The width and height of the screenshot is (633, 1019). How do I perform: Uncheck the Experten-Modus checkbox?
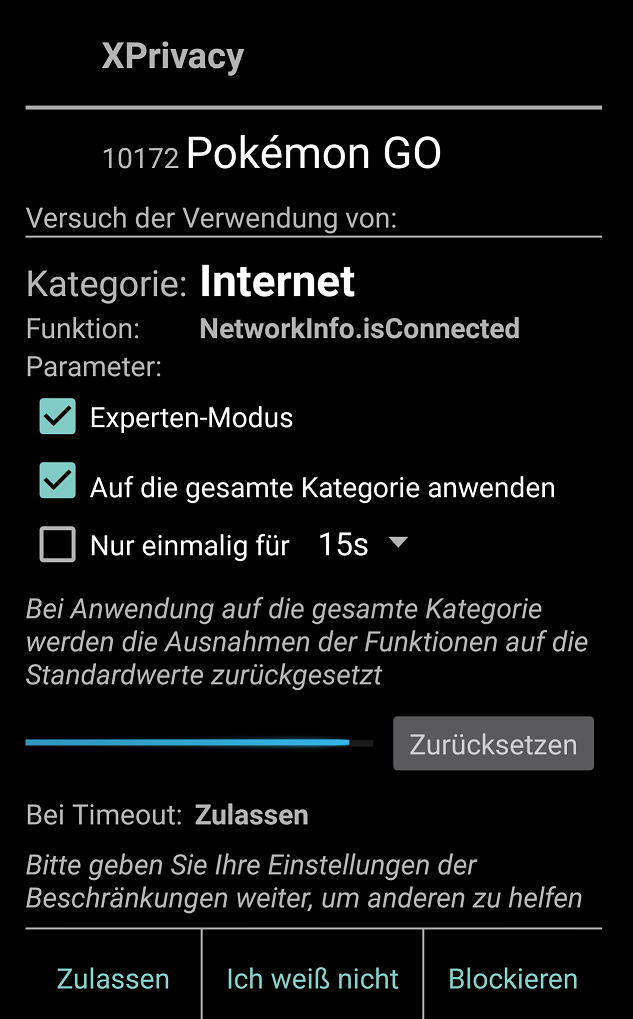pos(58,417)
